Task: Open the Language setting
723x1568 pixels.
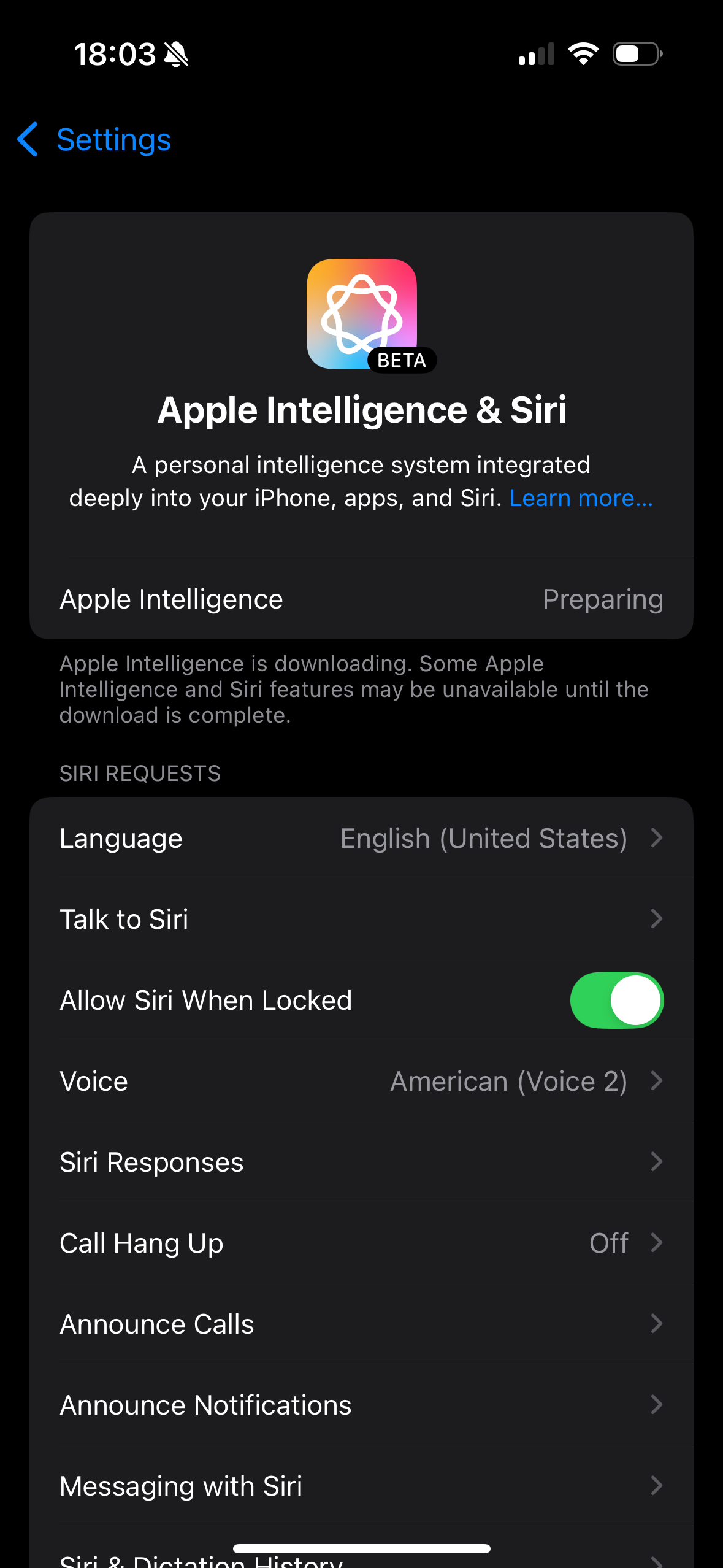Action: [361, 838]
